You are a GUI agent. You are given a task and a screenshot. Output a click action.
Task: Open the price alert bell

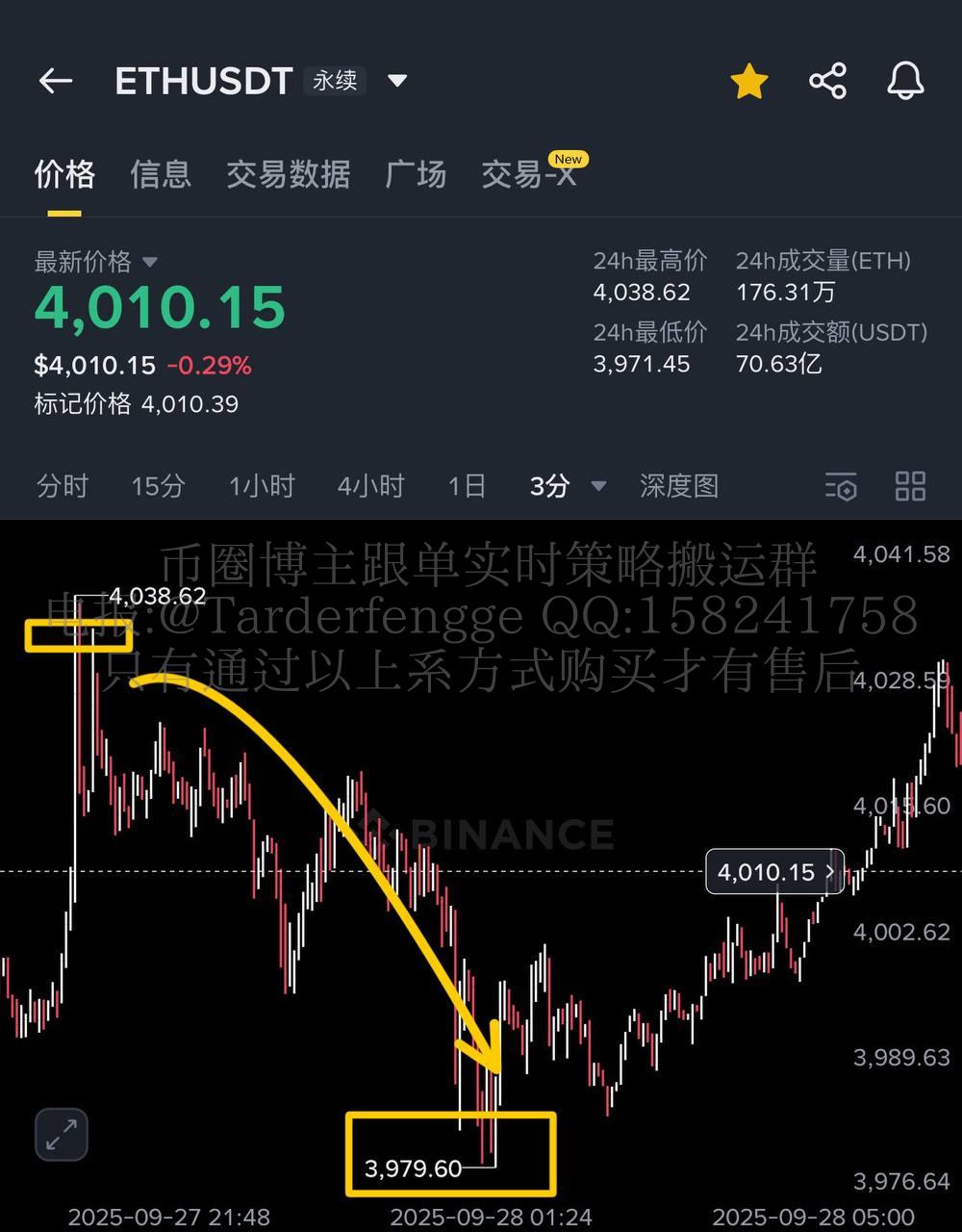905,82
